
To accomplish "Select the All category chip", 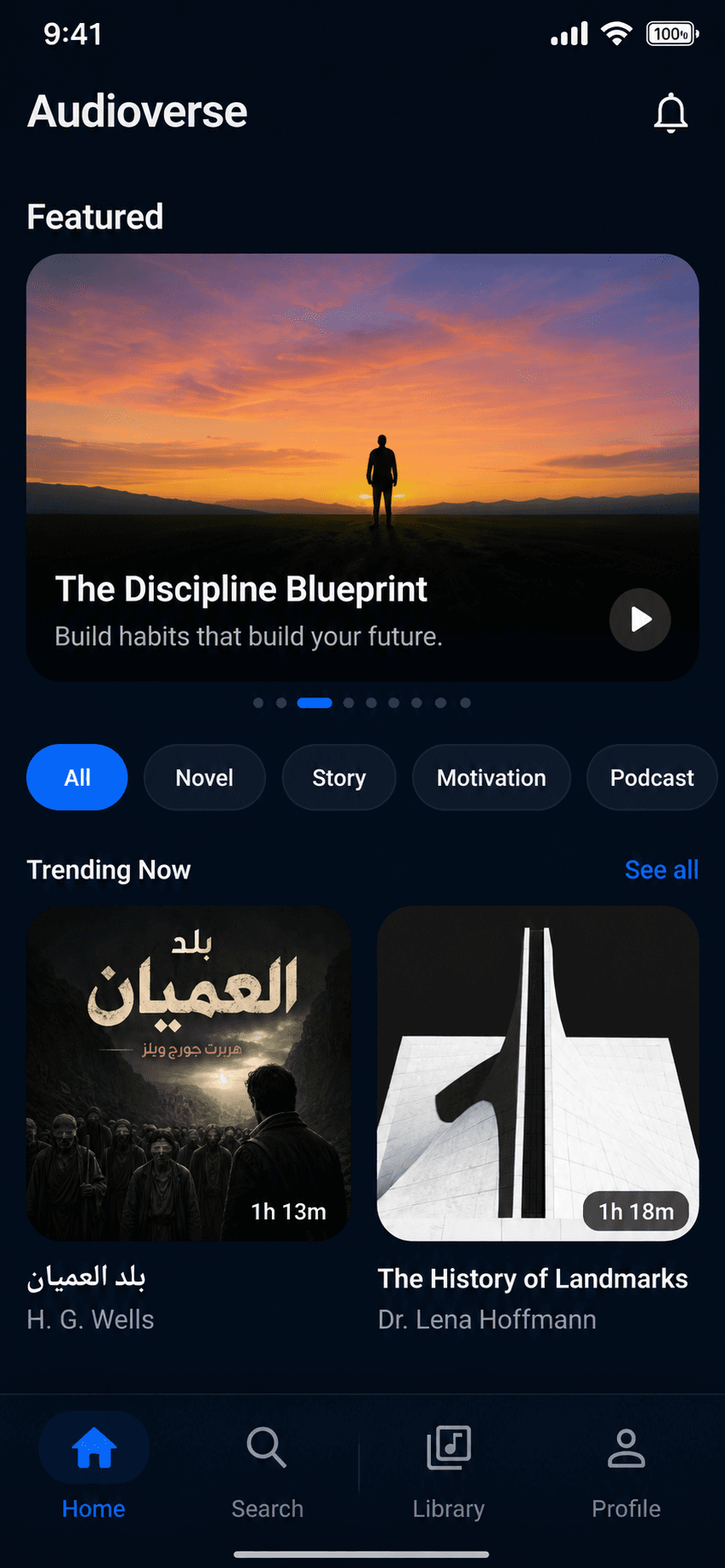I will [x=77, y=777].
